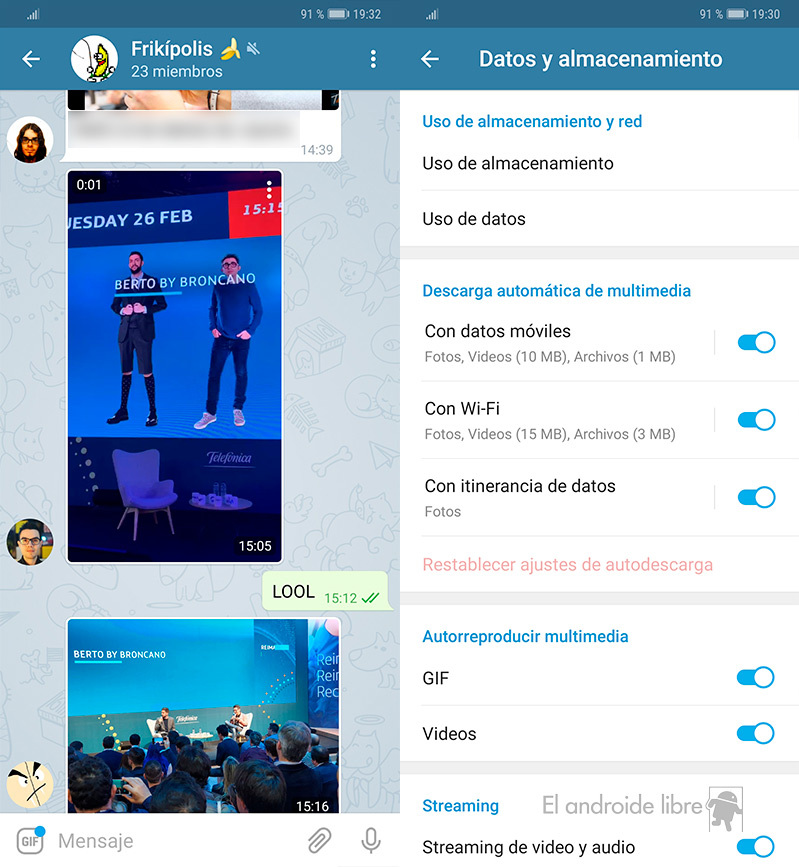Go back from the Frikípolis chat

(x=31, y=59)
